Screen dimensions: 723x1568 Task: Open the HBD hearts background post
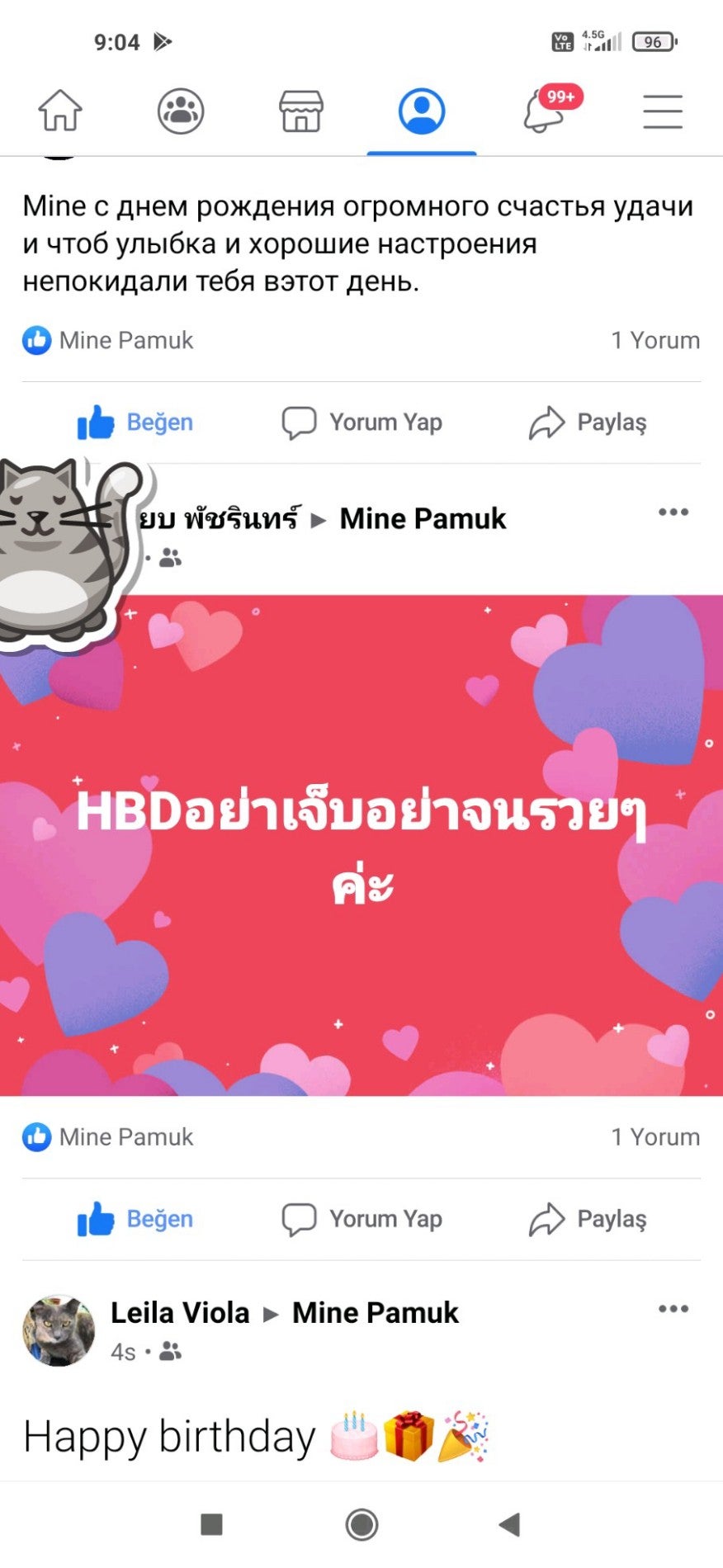361,845
